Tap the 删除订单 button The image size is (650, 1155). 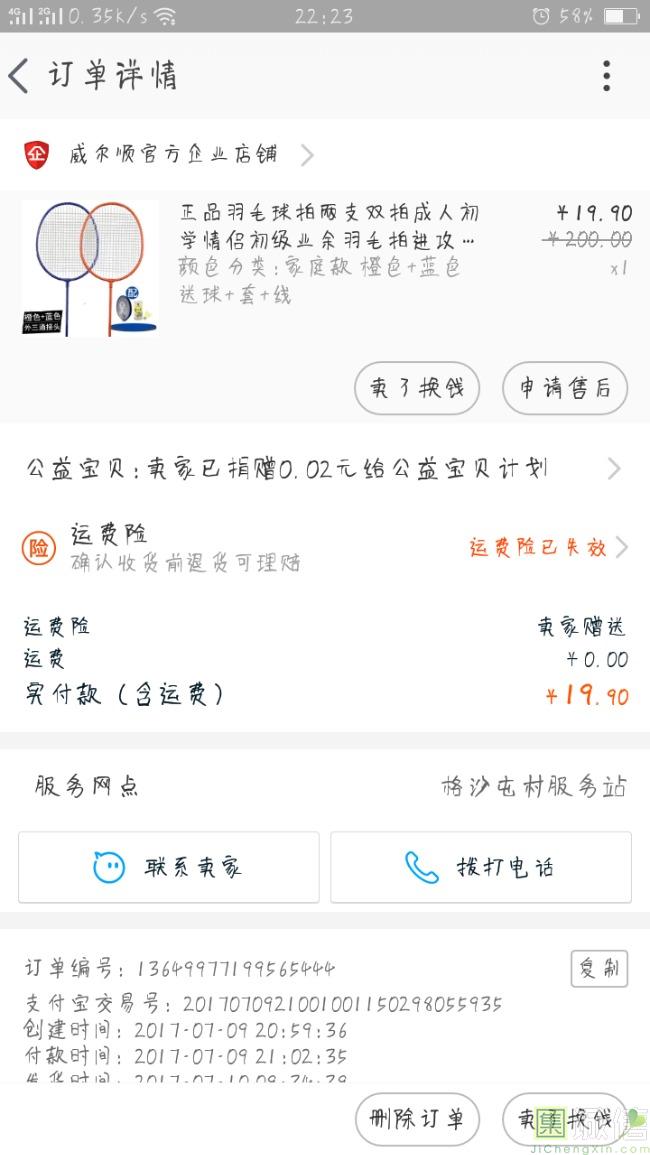[x=417, y=1119]
